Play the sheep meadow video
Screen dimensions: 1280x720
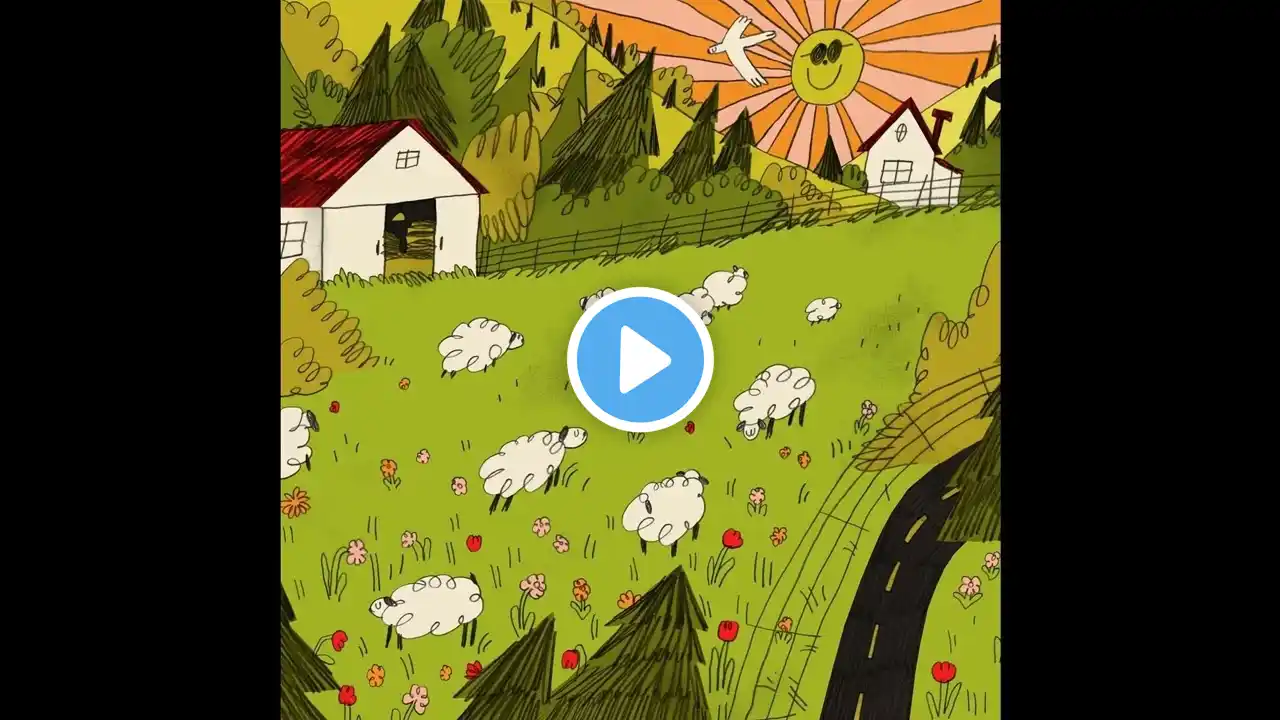coord(640,360)
